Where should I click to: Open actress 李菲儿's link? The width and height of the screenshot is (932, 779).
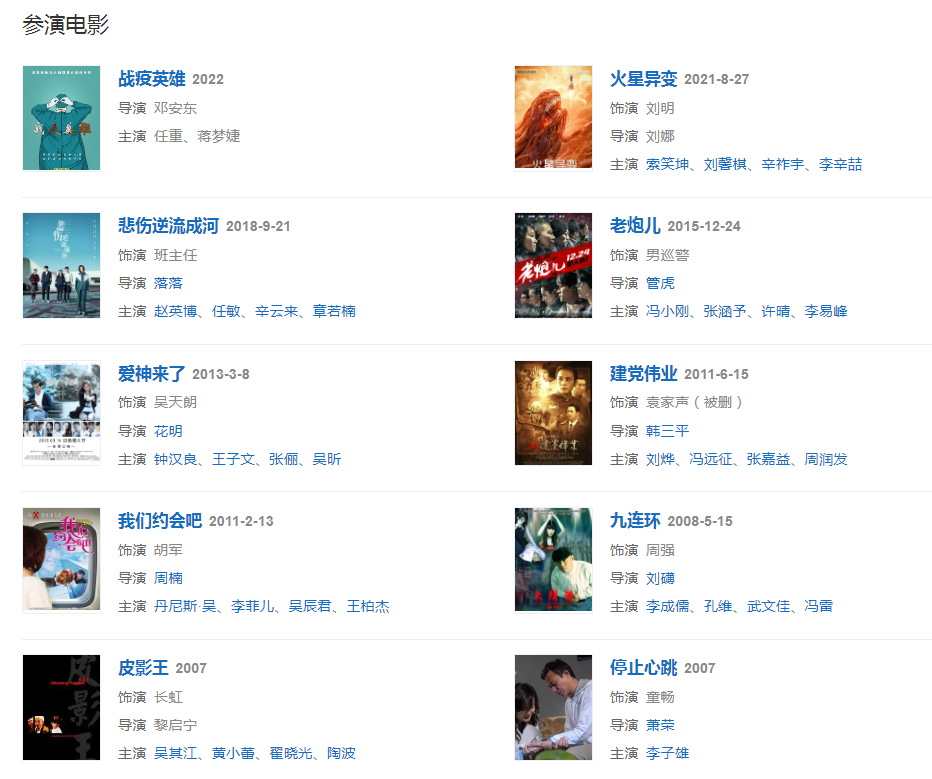pyautogui.click(x=252, y=606)
